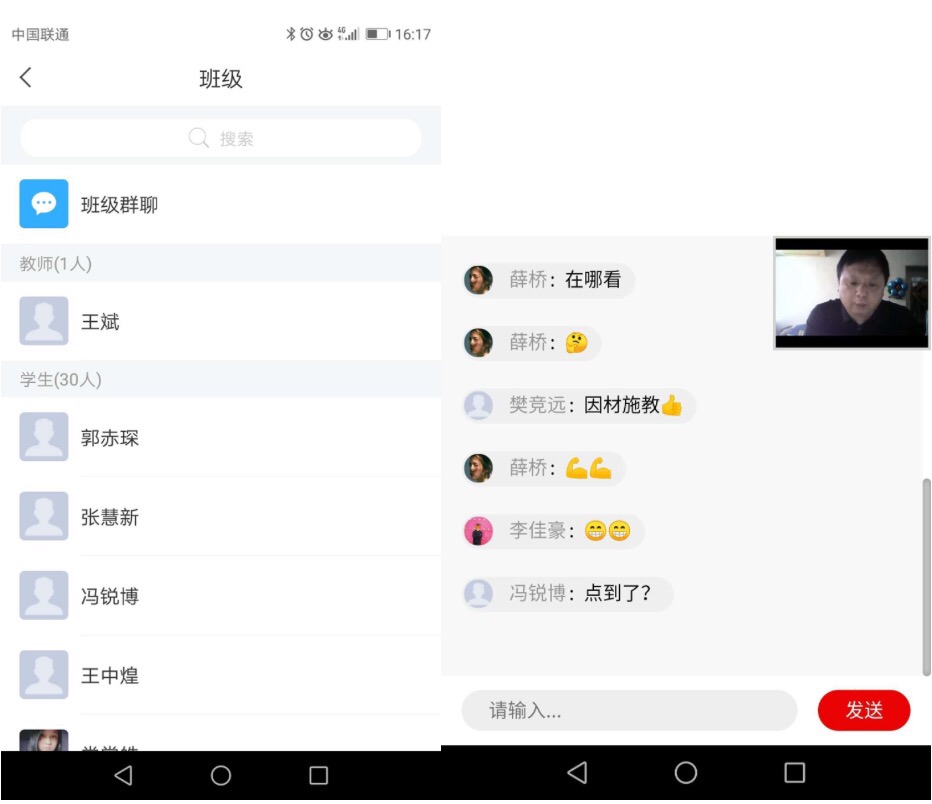This screenshot has width=932, height=804.
Task: Go back from the 班级 page
Action: pos(26,78)
